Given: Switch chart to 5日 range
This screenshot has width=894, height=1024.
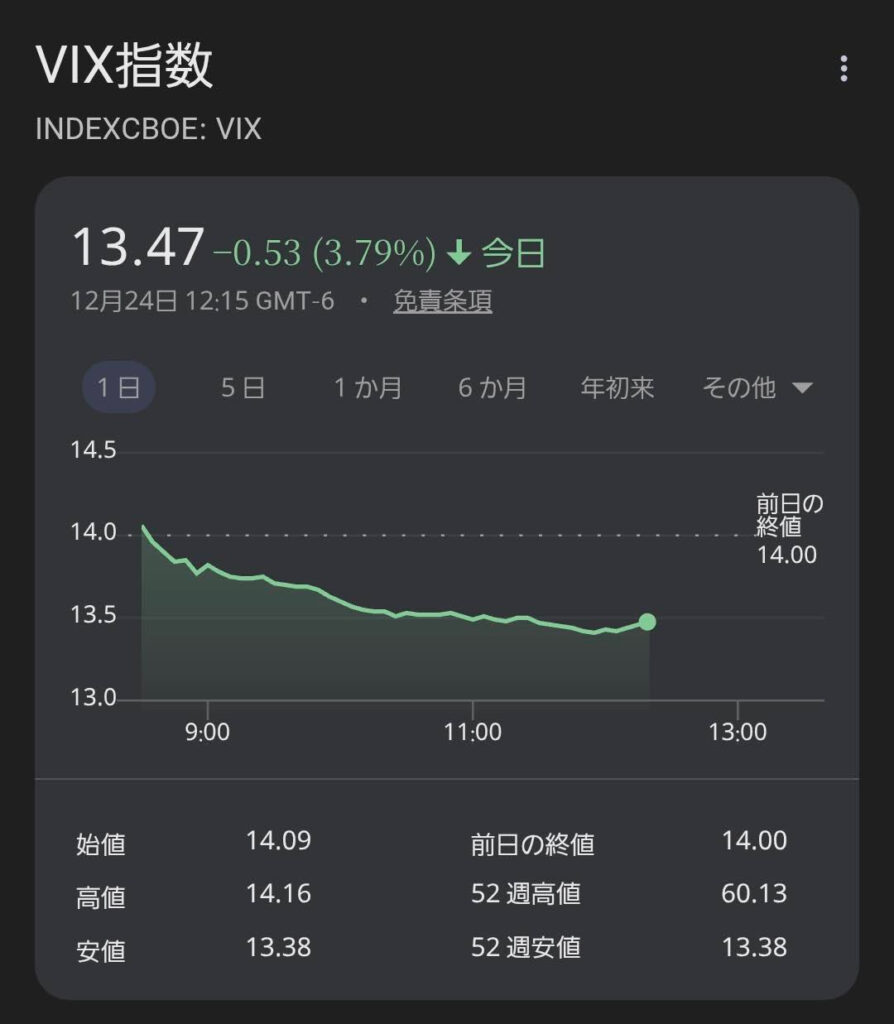Looking at the screenshot, I should click(x=243, y=388).
